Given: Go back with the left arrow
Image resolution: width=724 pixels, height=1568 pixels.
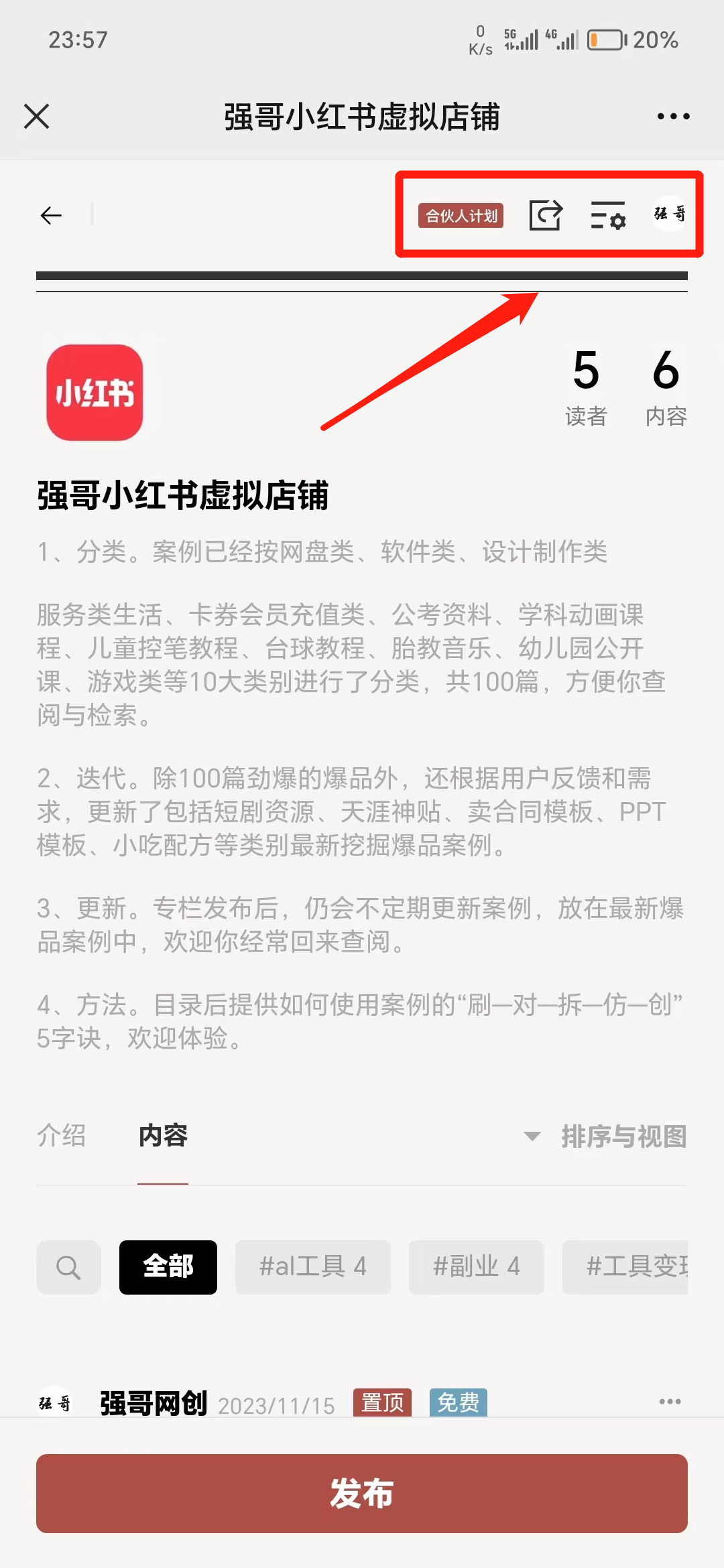Looking at the screenshot, I should (51, 215).
